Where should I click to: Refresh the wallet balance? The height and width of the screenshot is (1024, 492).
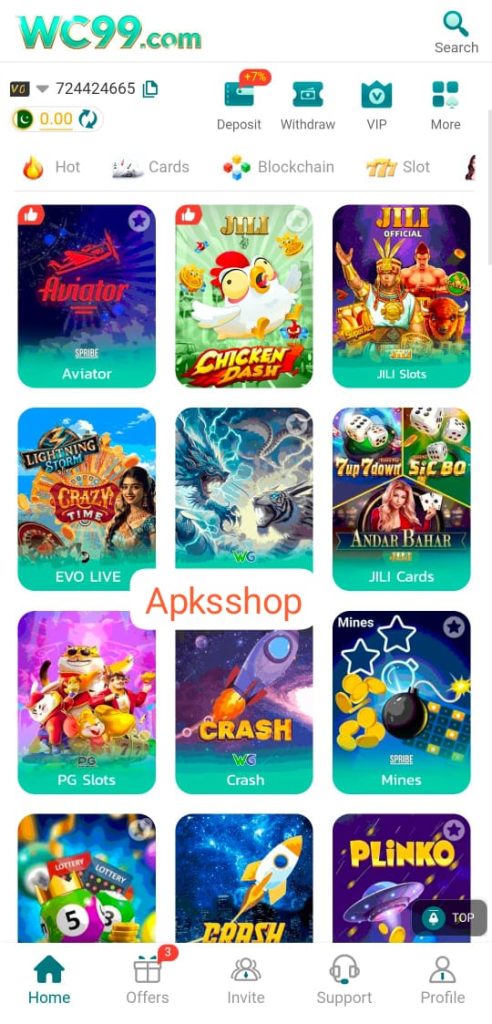tap(88, 119)
